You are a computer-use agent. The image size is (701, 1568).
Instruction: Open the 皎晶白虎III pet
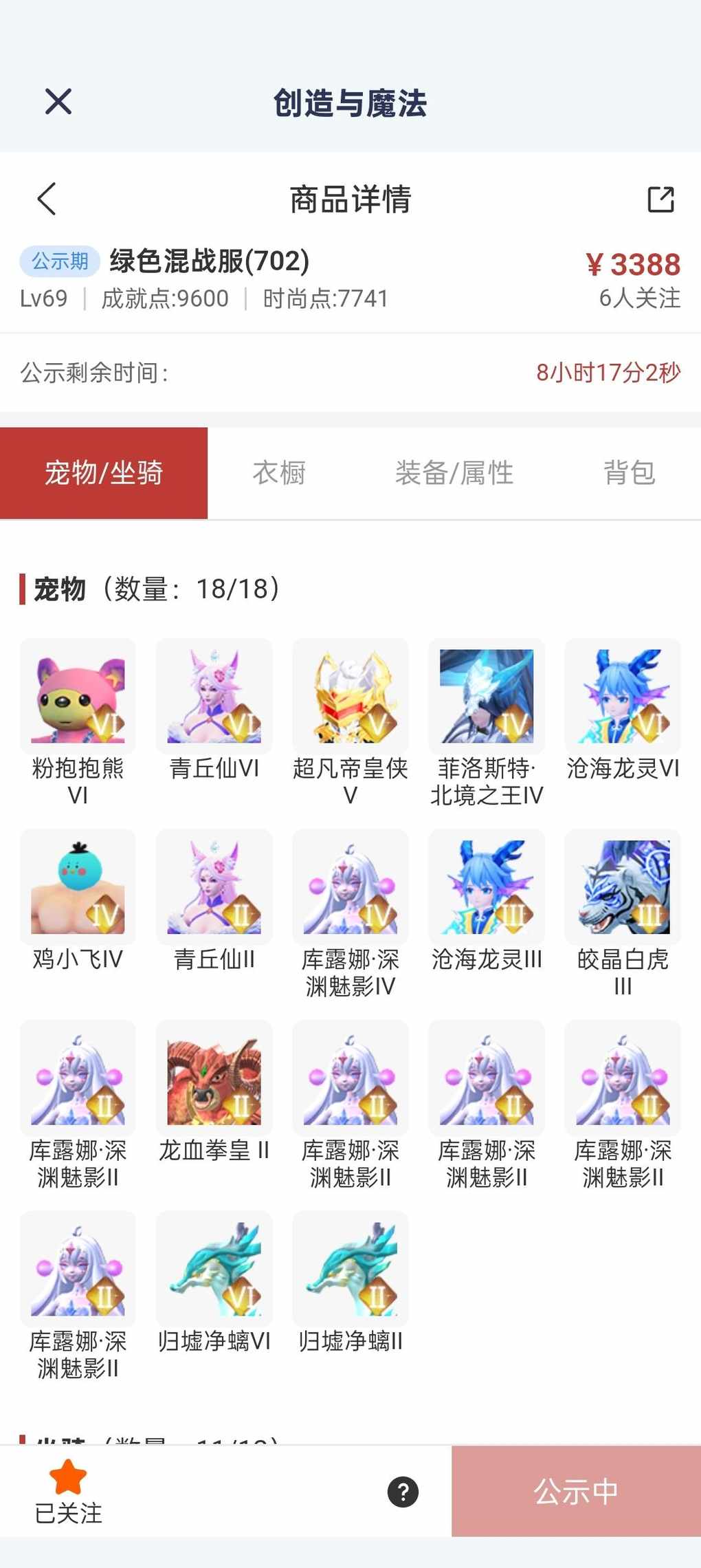[622, 887]
